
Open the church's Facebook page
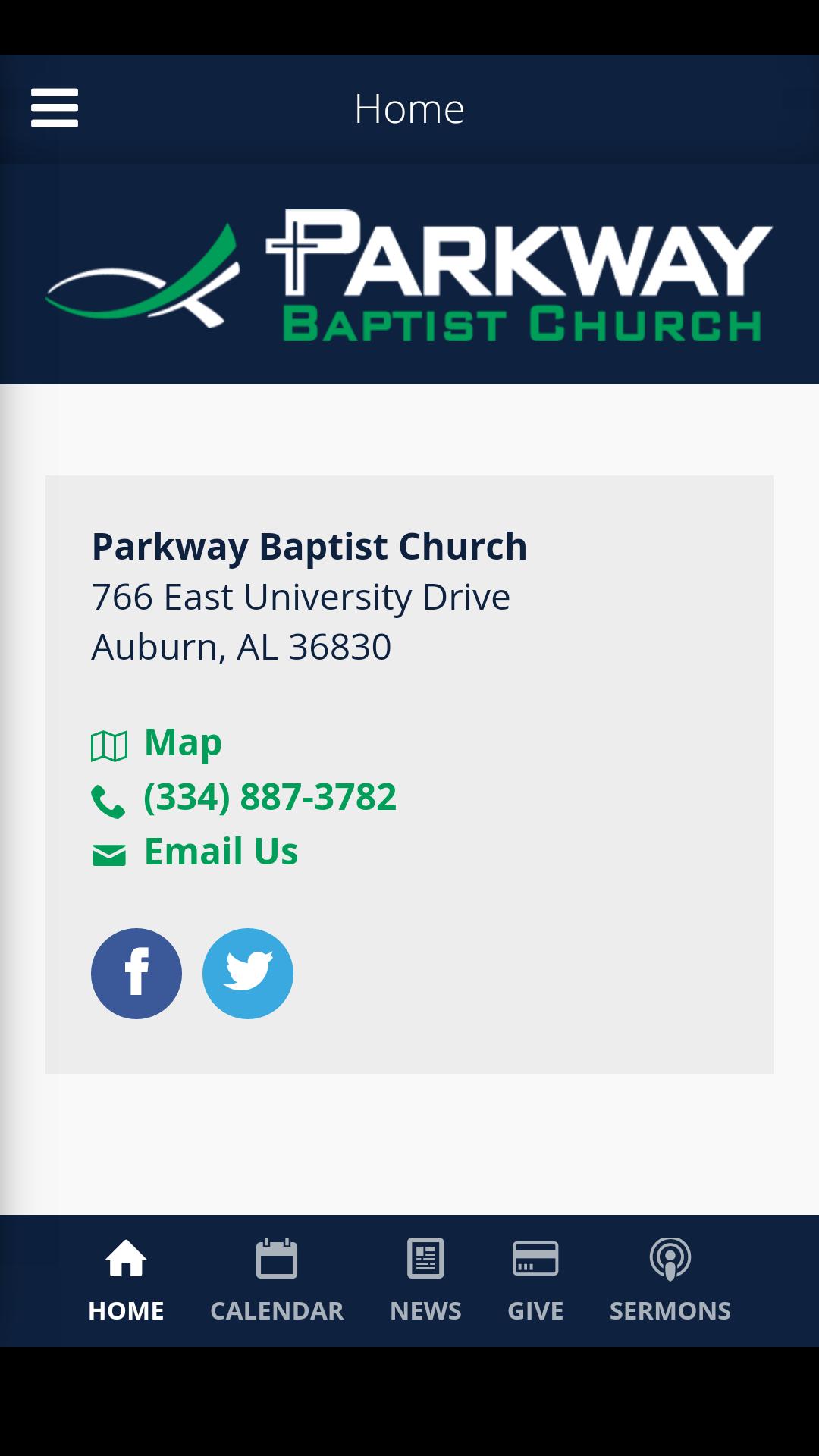click(136, 974)
